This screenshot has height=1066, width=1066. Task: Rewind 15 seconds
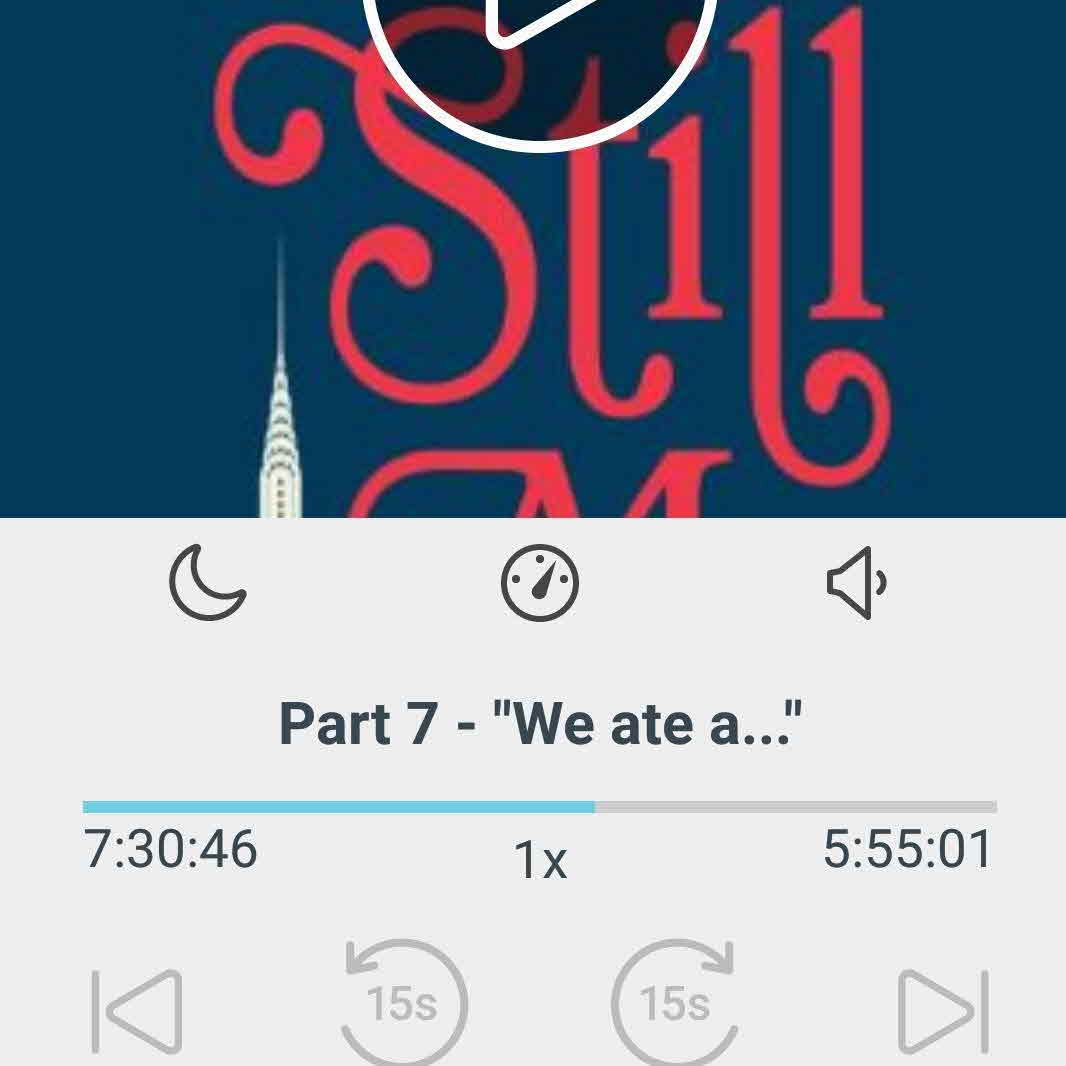403,1003
